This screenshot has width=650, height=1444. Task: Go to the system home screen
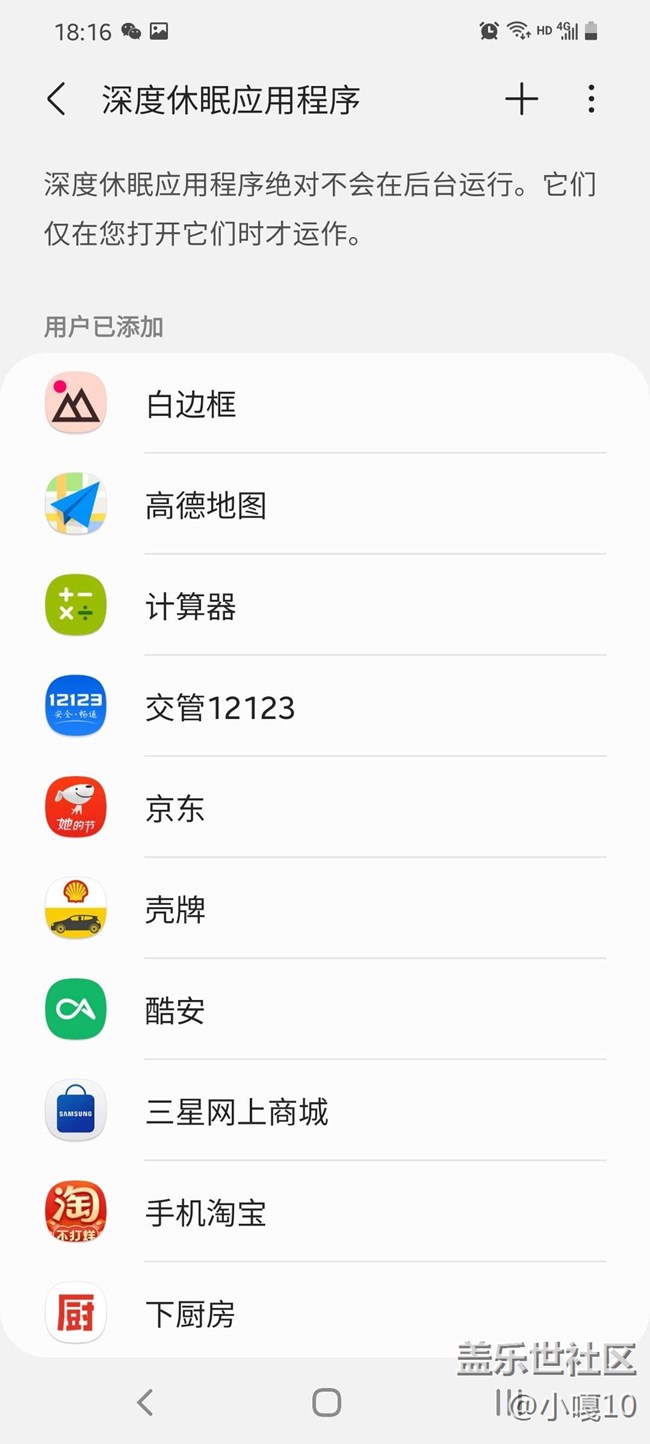[326, 1402]
